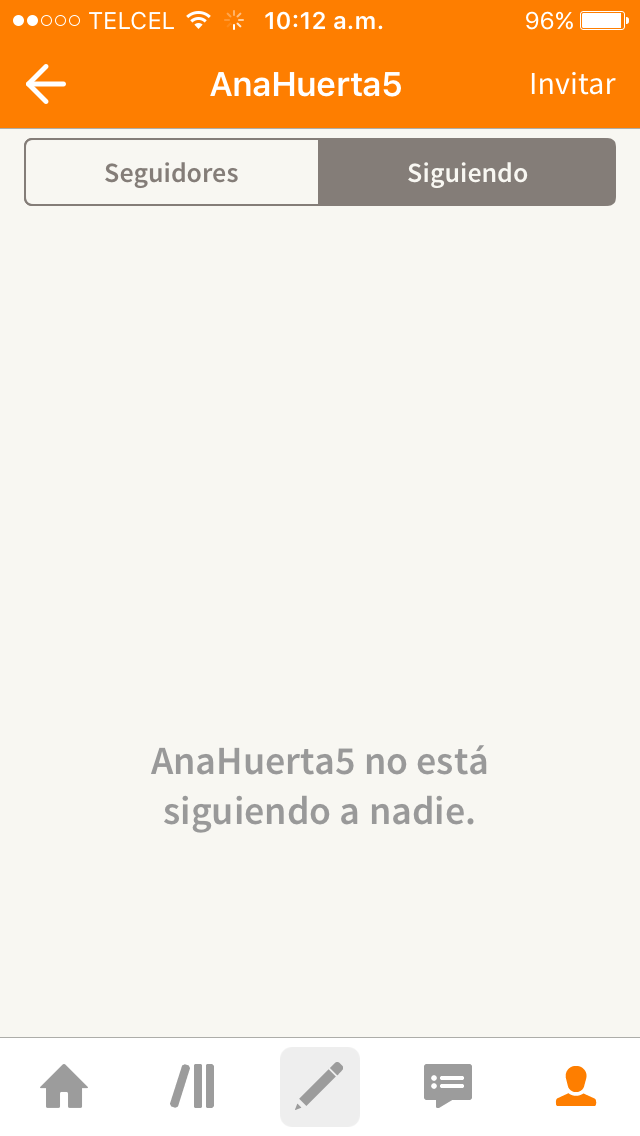Open the library books tab
Screen dimensions: 640x1136
click(192, 1086)
